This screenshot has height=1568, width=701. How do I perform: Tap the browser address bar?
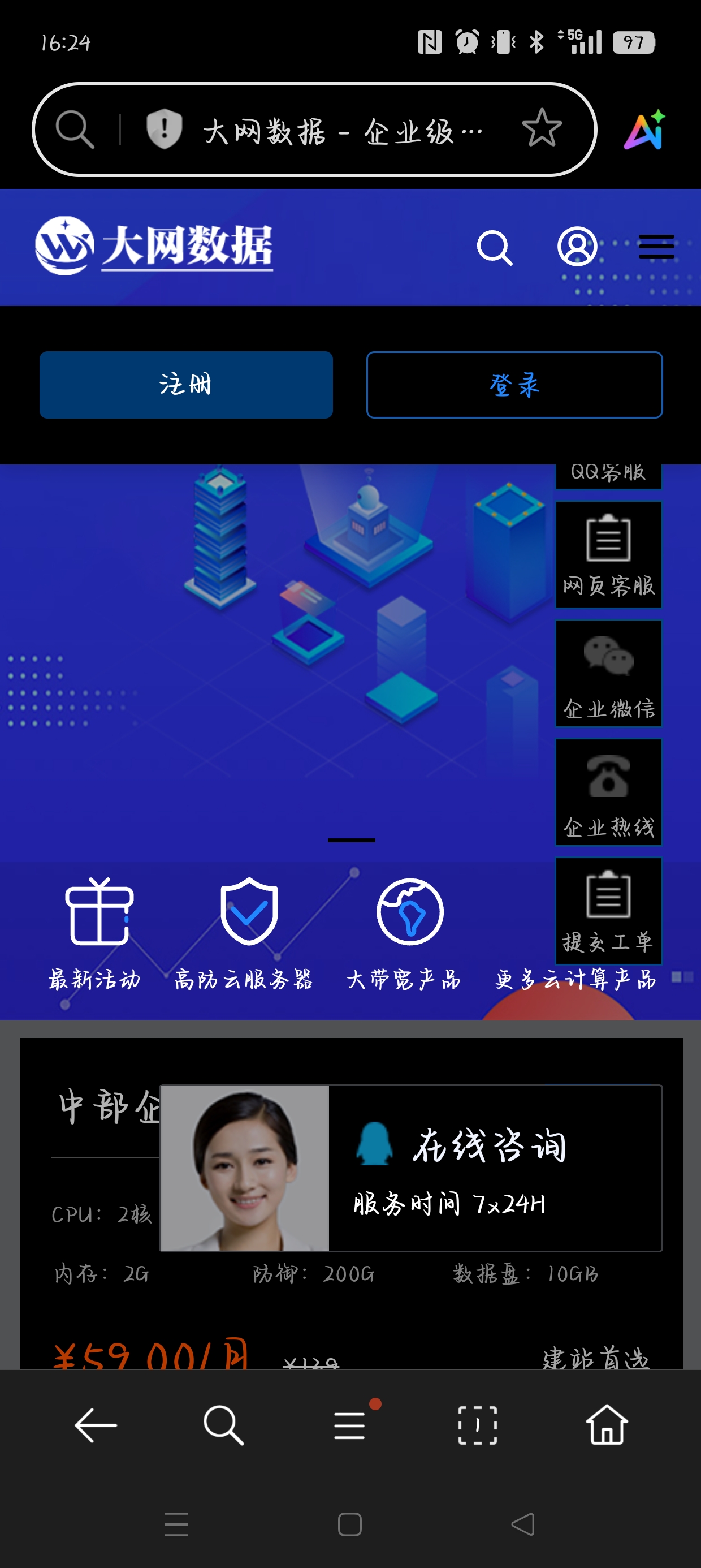click(x=341, y=130)
